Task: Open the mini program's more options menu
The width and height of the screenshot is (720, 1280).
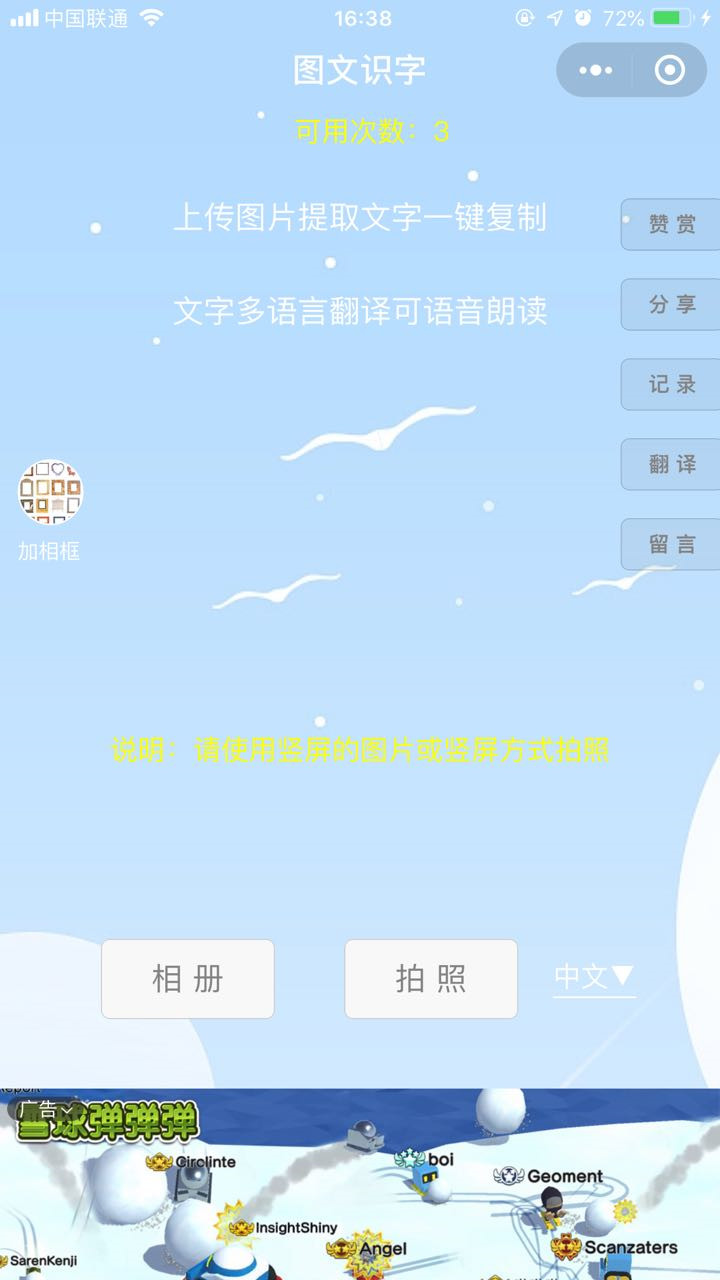Action: coord(596,70)
